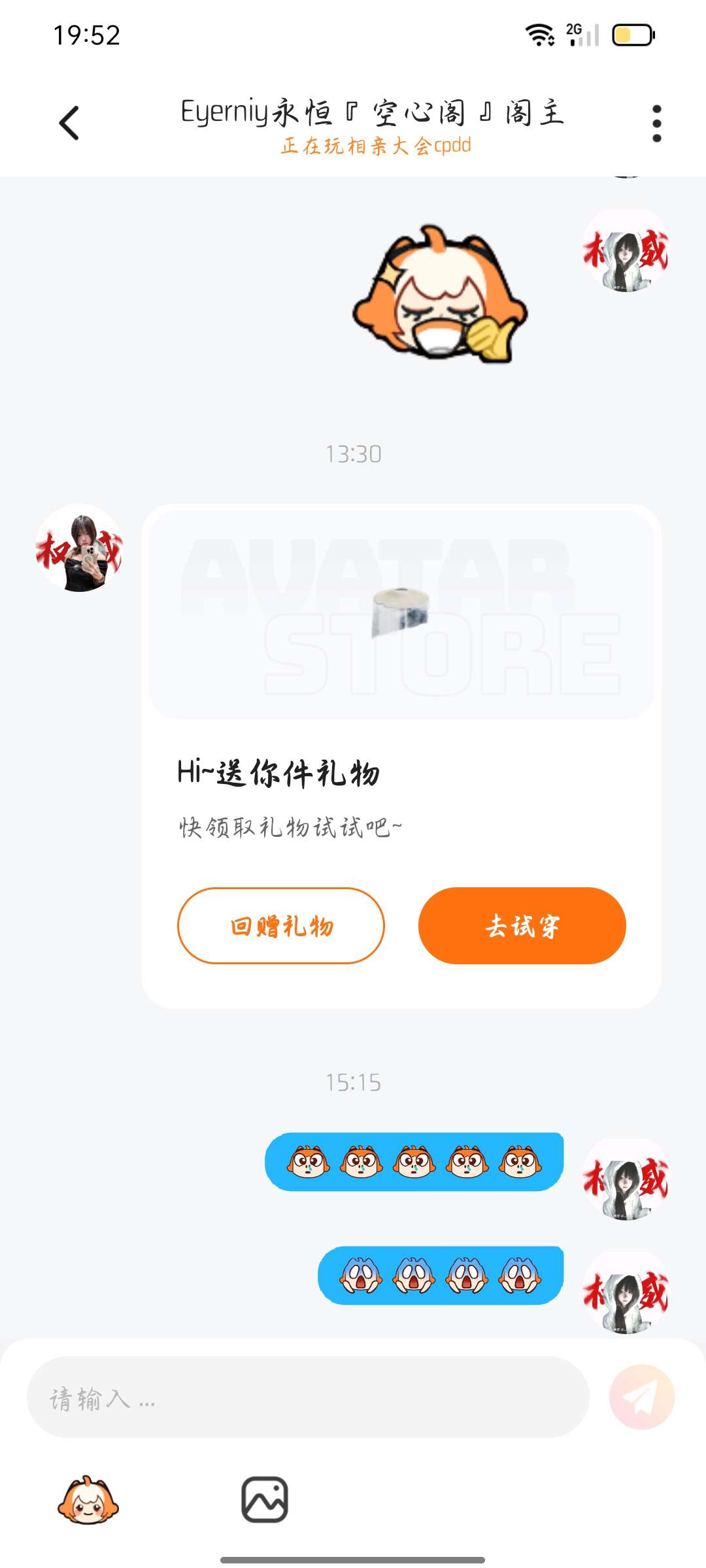706x1568 pixels.
Task: Open the gift sender's profile avatar
Action: coord(80,548)
